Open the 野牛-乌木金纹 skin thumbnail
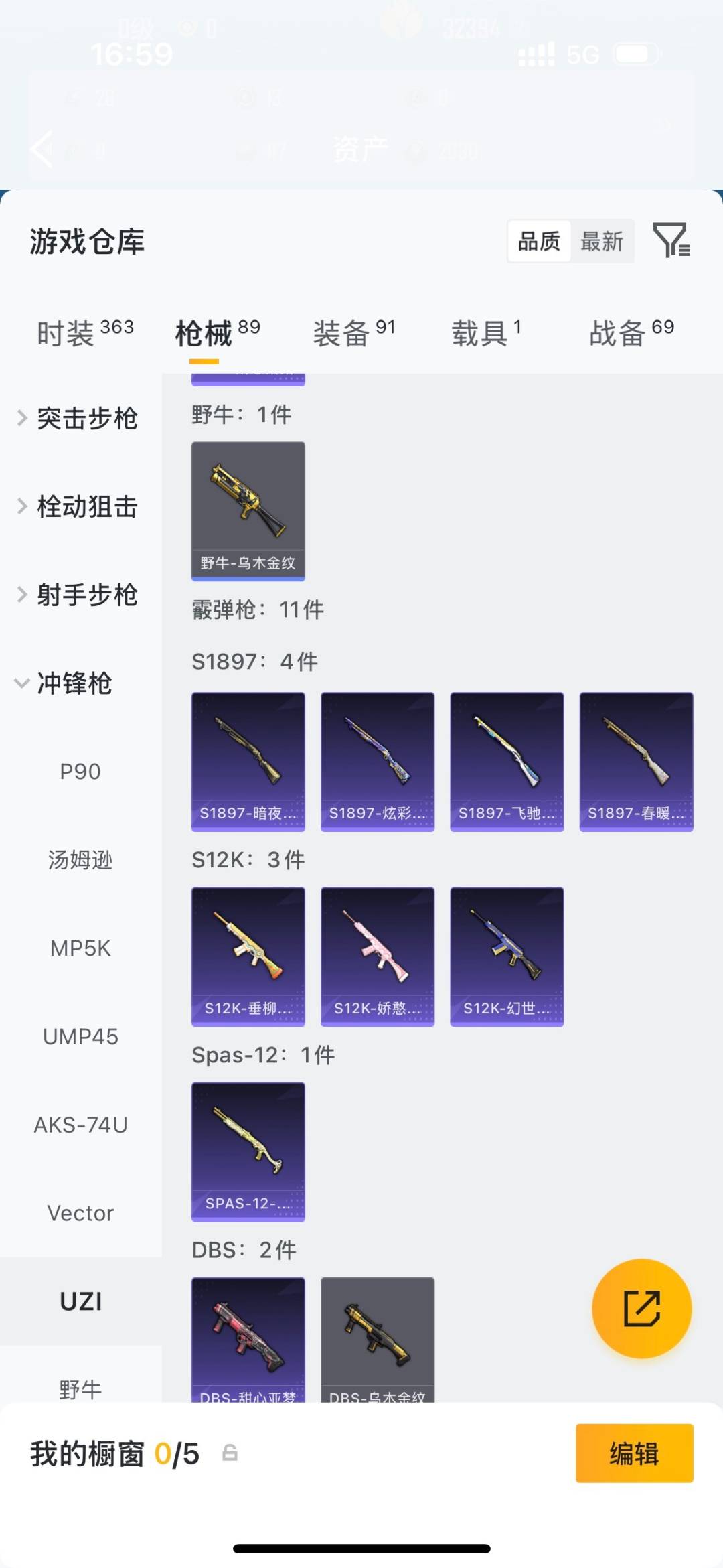The width and height of the screenshot is (723, 1568). tap(248, 510)
